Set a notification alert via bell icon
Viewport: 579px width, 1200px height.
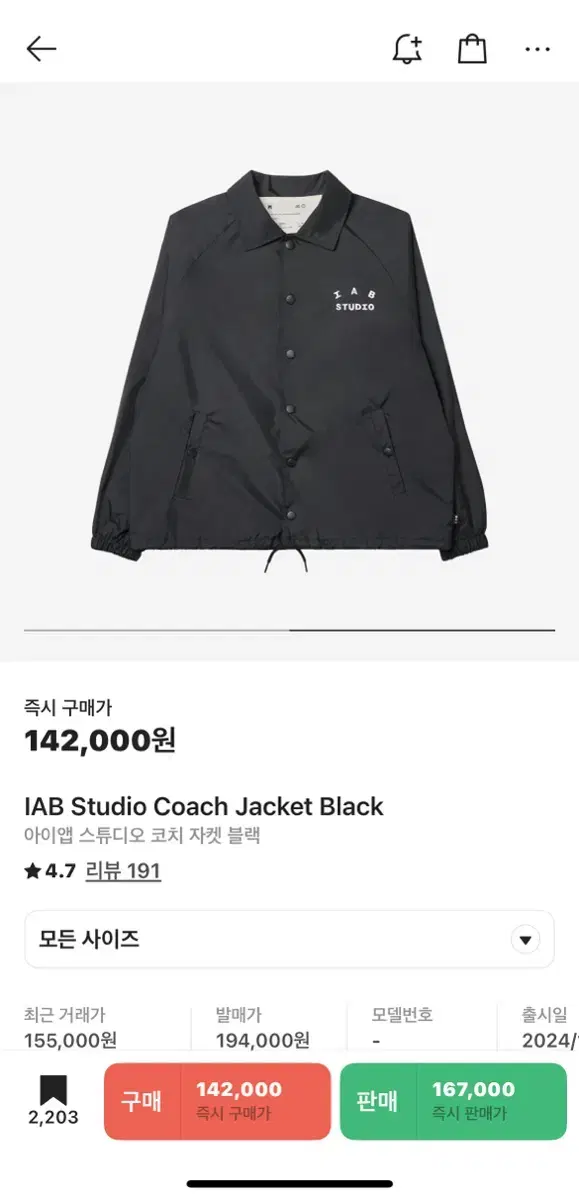tap(407, 49)
